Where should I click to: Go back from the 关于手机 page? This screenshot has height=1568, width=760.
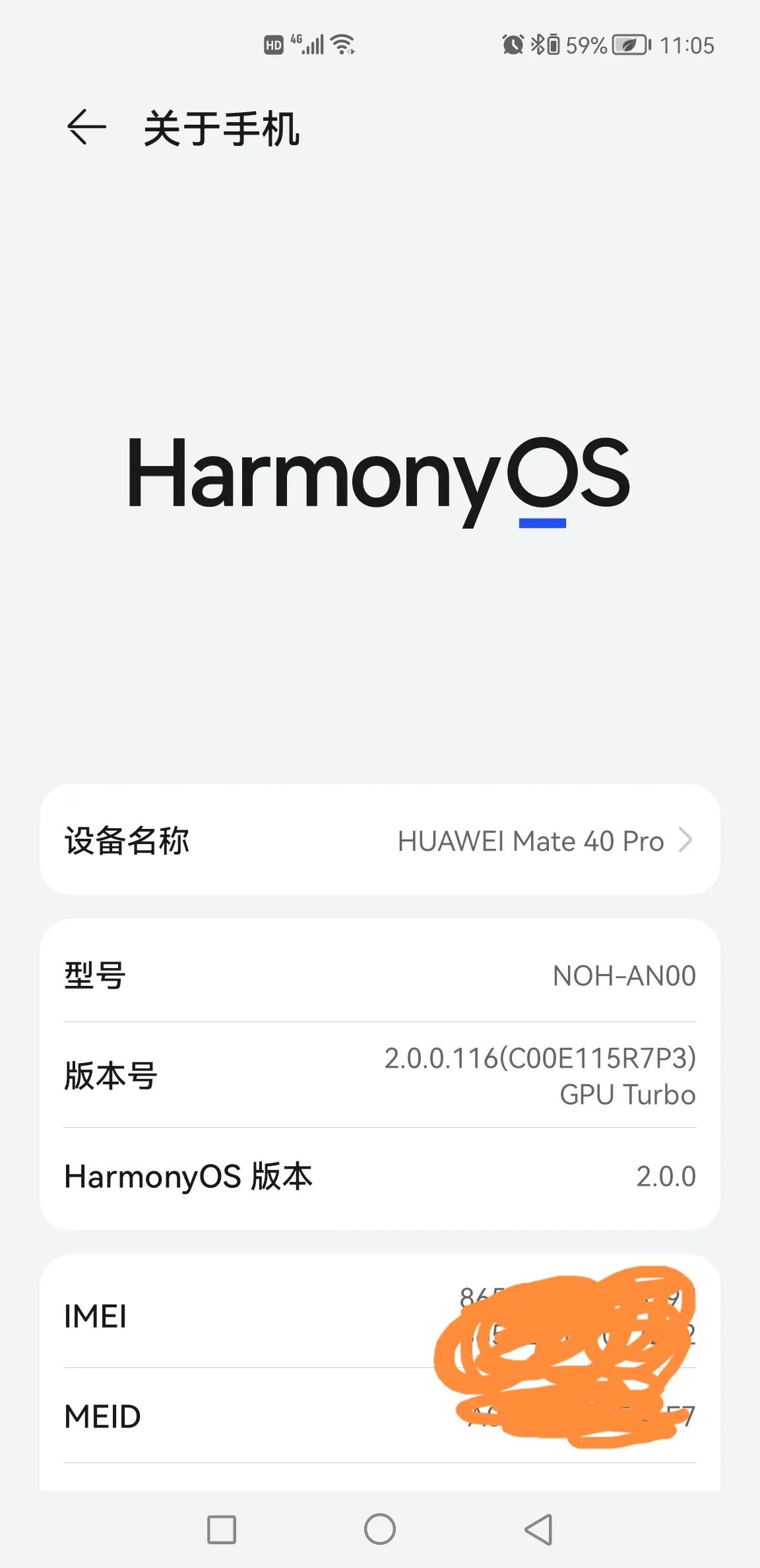[86, 127]
